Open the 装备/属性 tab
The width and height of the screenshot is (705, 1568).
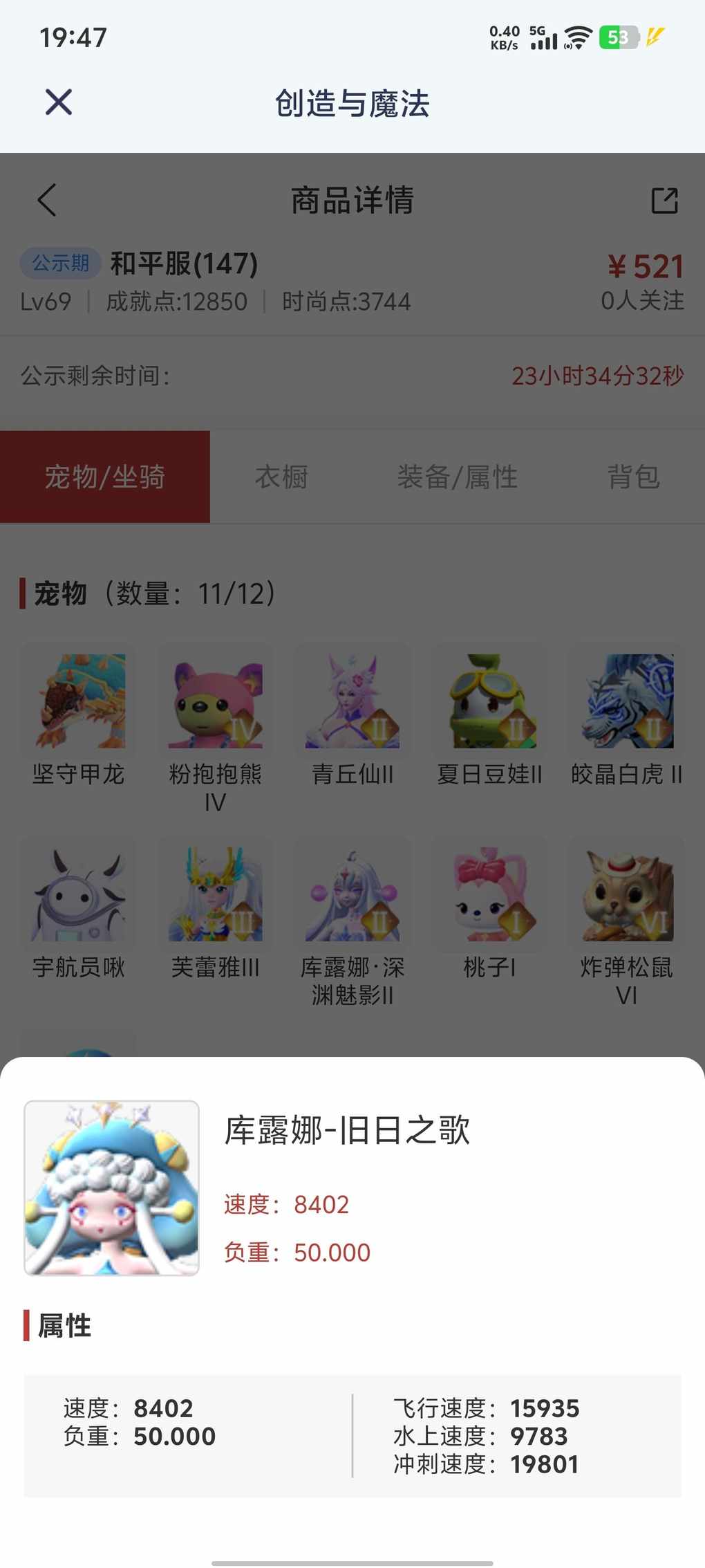(457, 477)
